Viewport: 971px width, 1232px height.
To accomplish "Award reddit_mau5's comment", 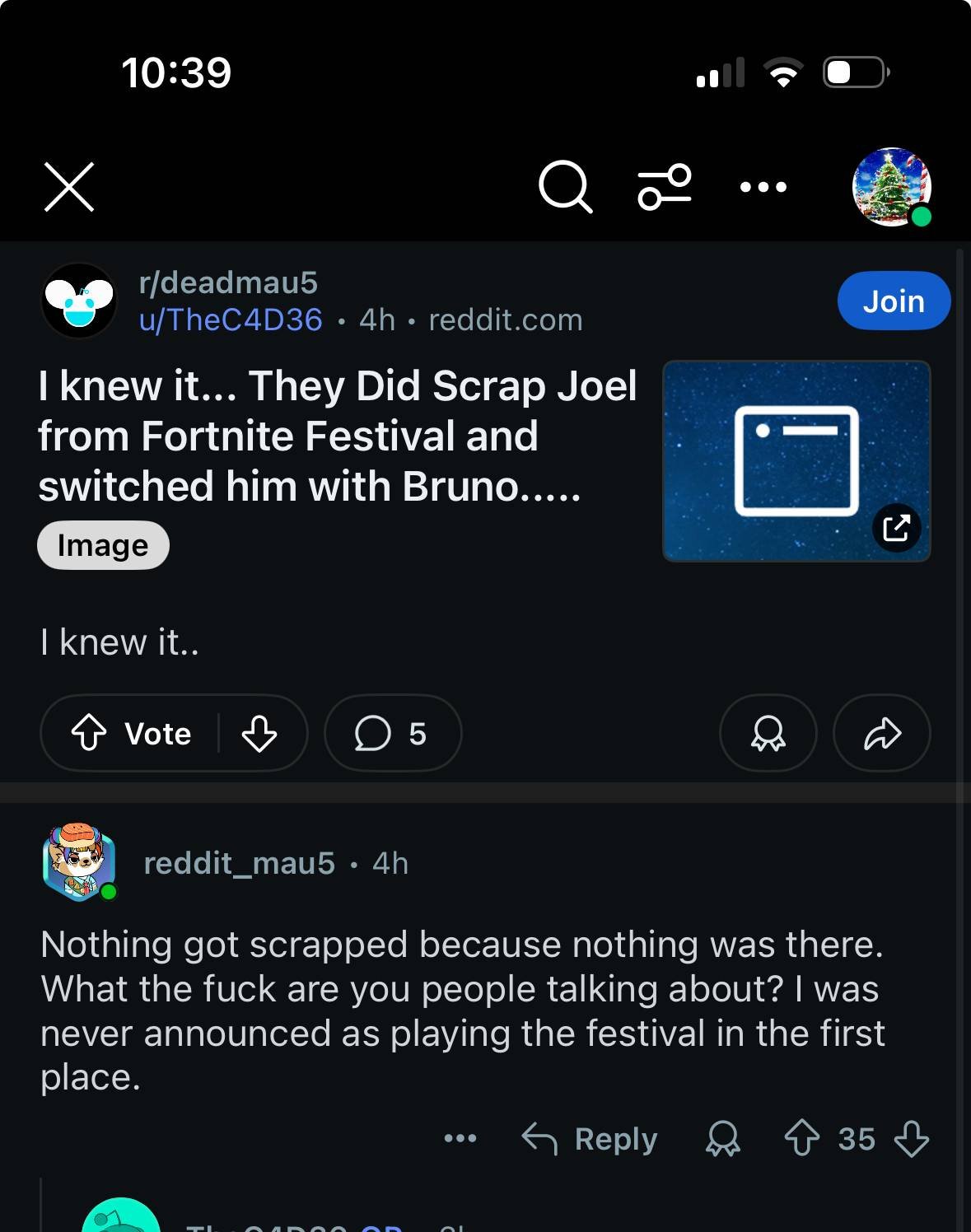I will click(723, 1139).
